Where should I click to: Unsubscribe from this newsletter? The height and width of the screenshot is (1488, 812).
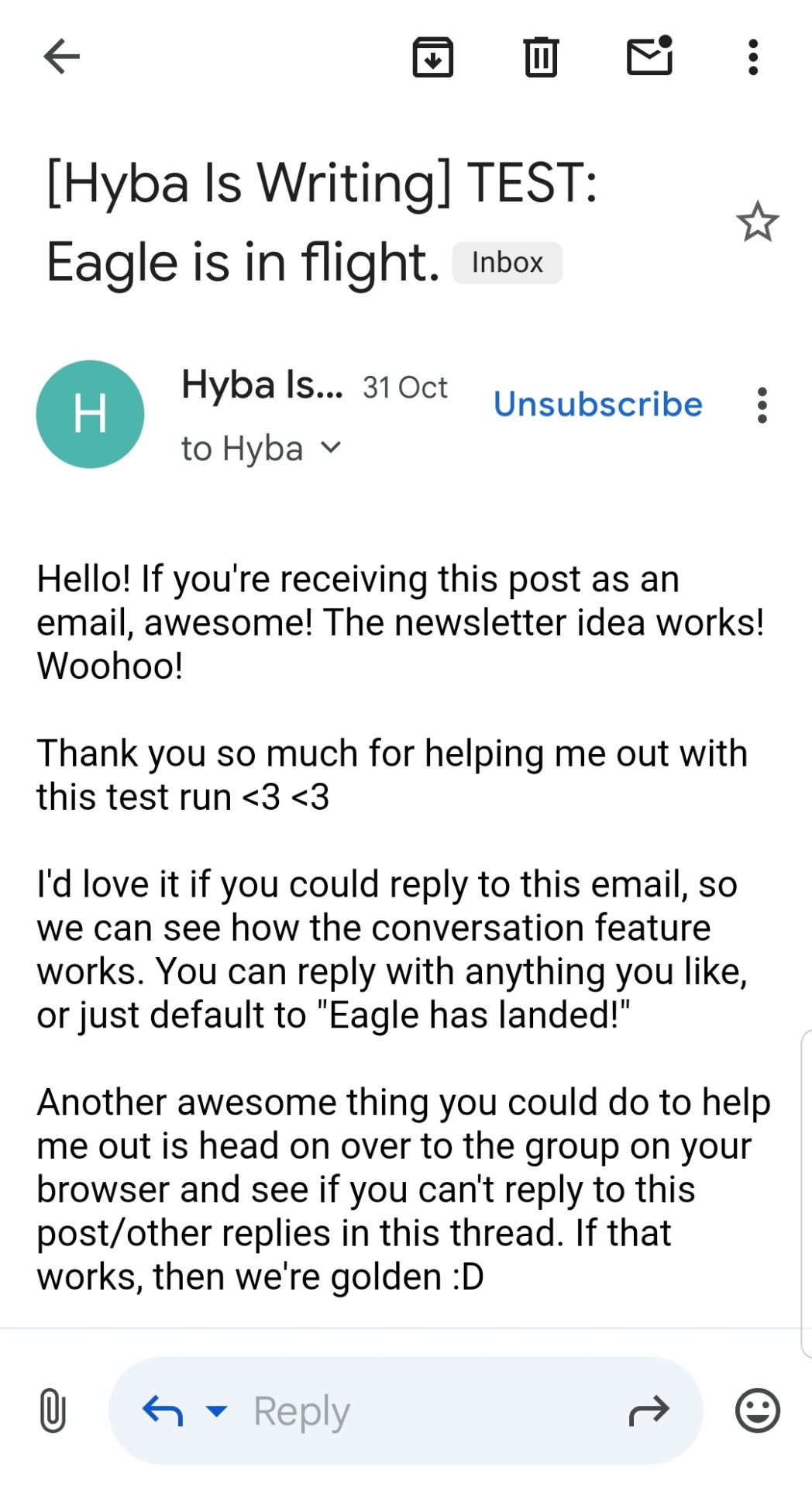tap(597, 405)
